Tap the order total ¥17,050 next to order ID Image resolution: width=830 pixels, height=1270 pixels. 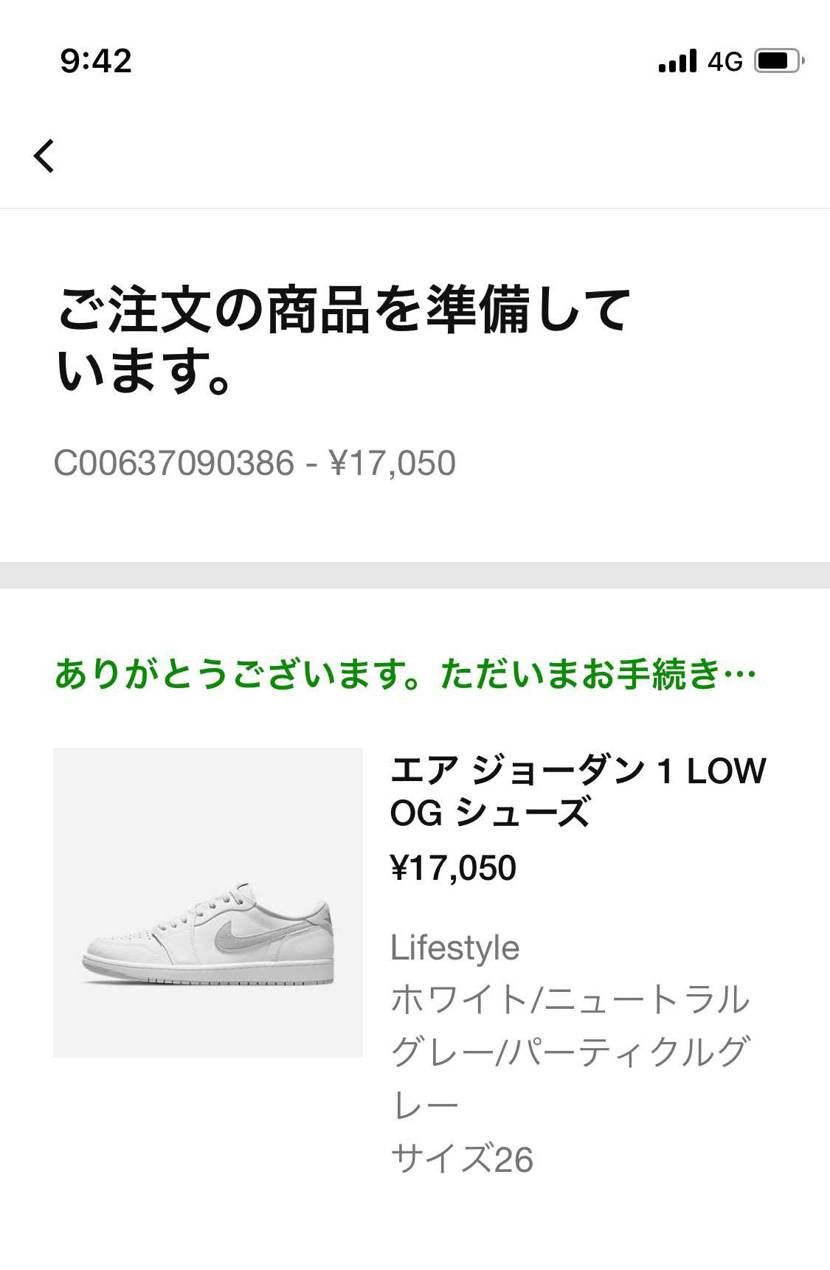click(x=390, y=463)
